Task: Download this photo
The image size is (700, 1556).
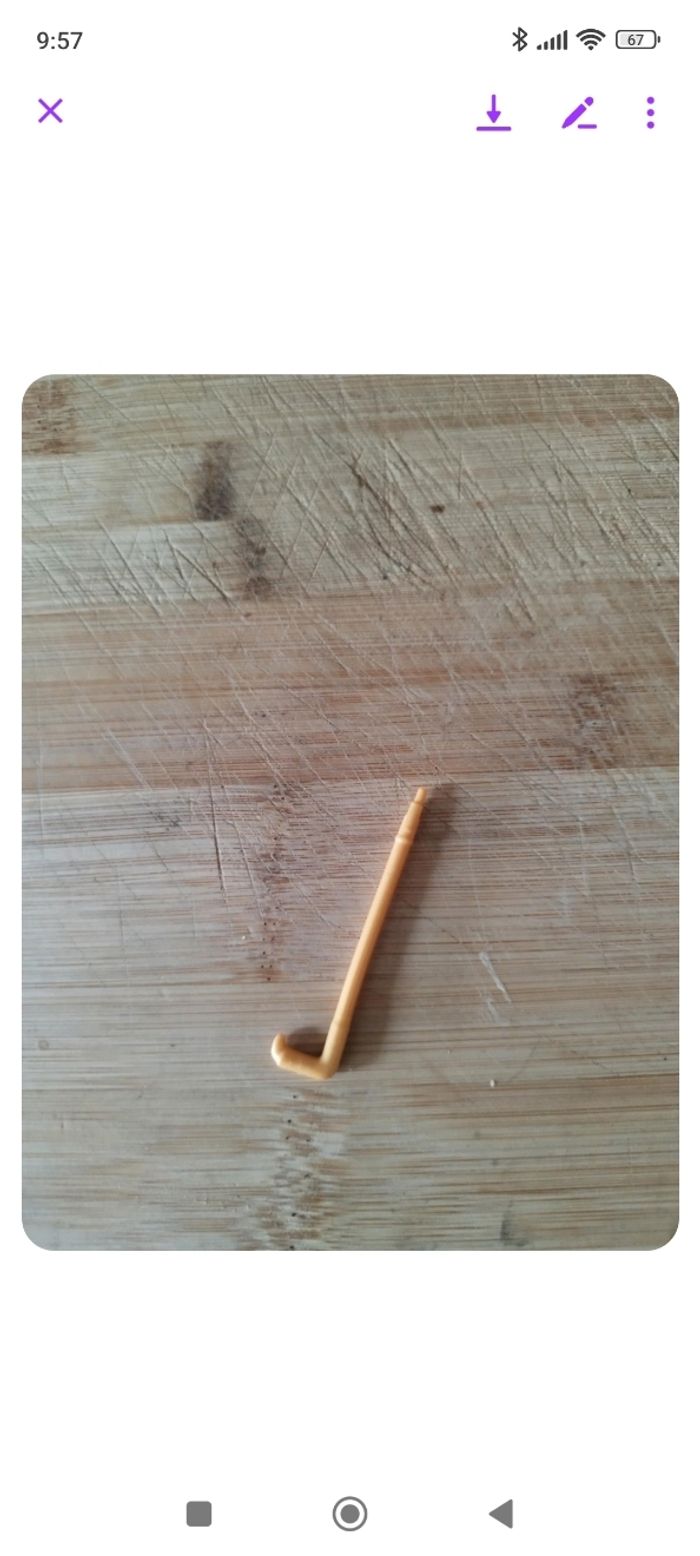Action: (x=493, y=112)
